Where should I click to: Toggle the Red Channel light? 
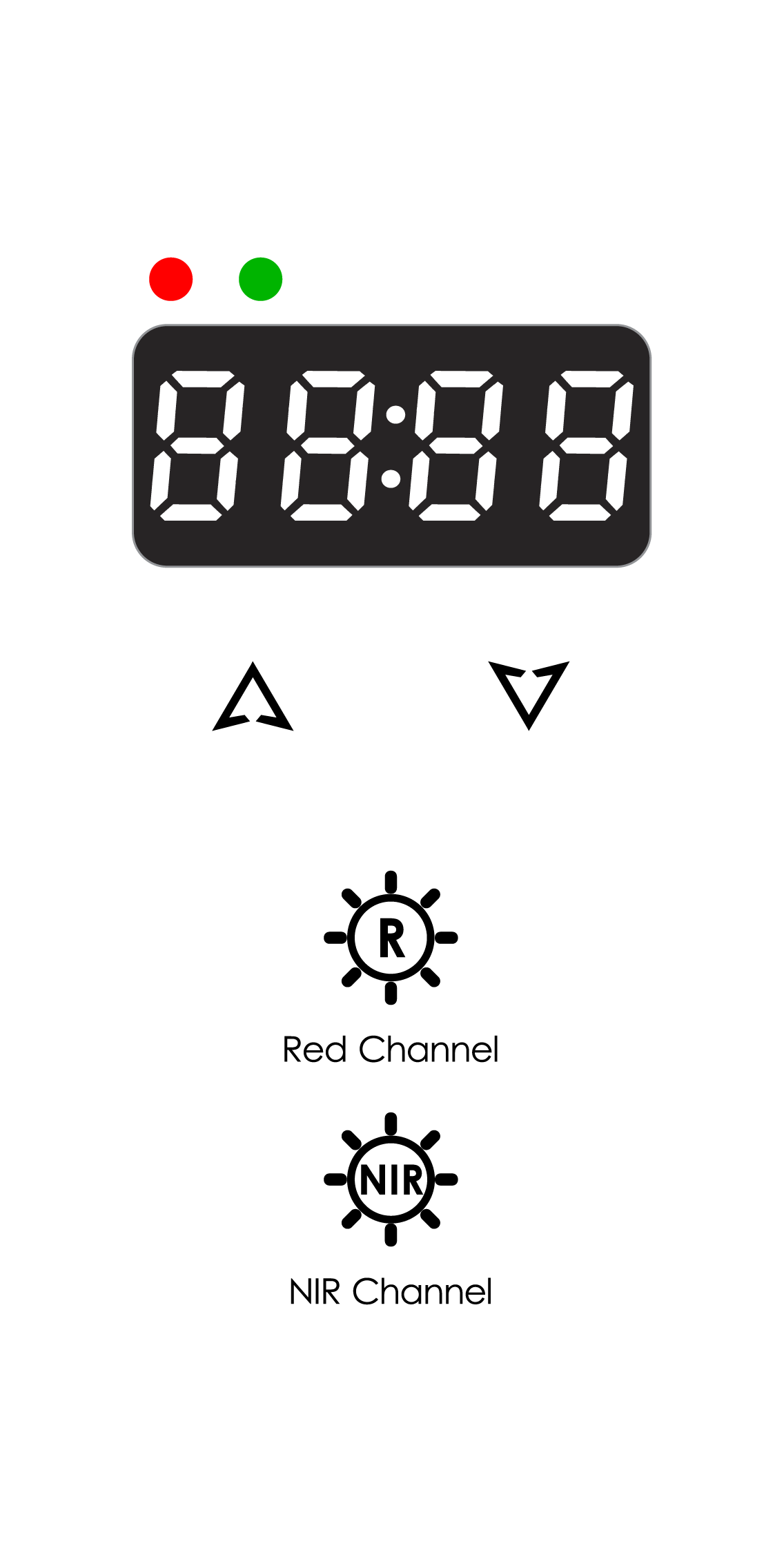(391, 938)
